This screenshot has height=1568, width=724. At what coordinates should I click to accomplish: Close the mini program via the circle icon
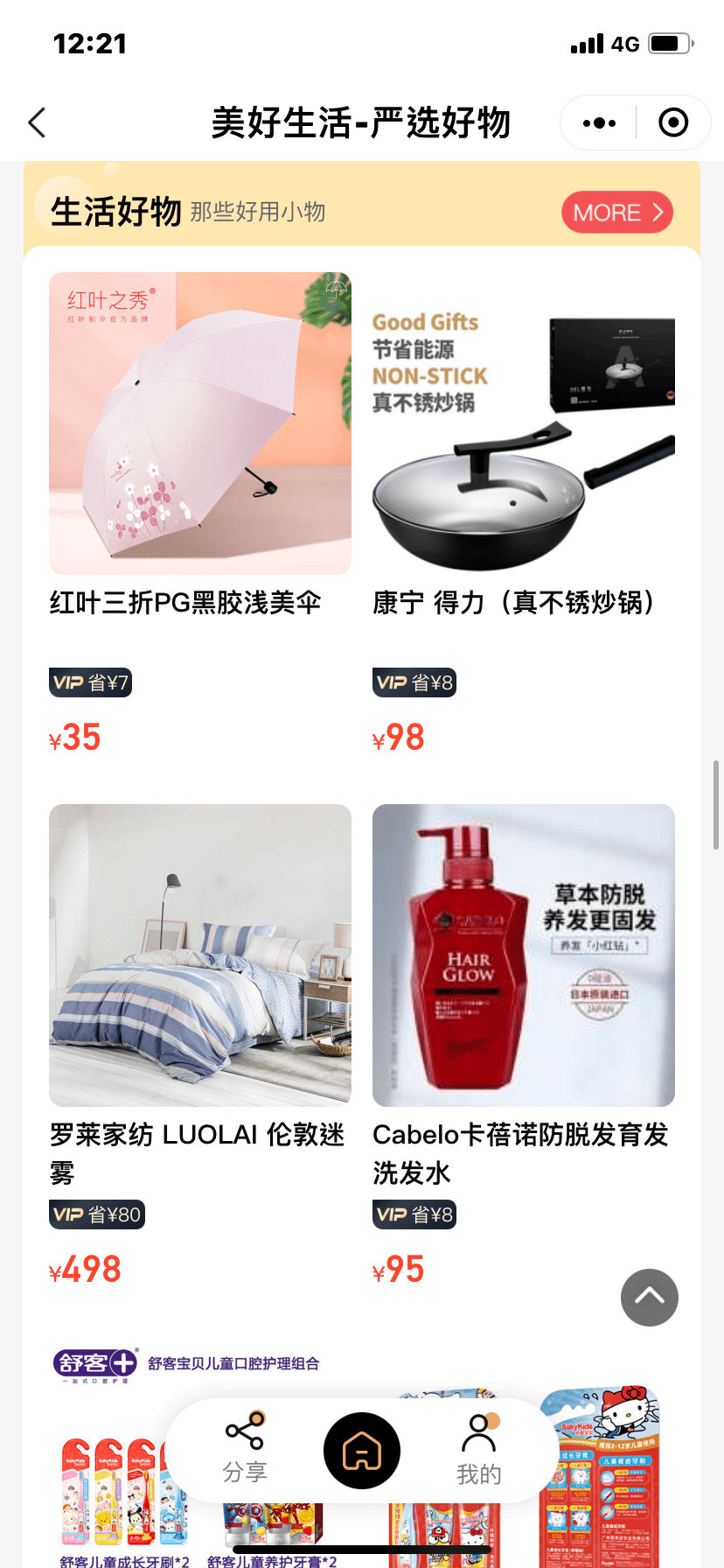pos(672,122)
